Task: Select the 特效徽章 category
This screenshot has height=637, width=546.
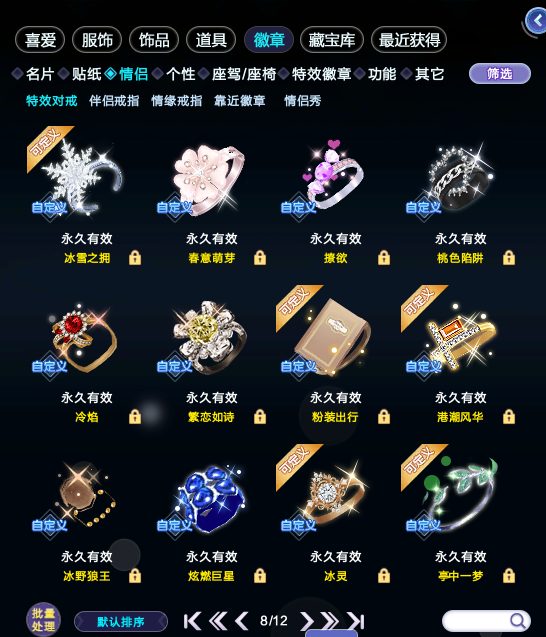Action: click(321, 74)
